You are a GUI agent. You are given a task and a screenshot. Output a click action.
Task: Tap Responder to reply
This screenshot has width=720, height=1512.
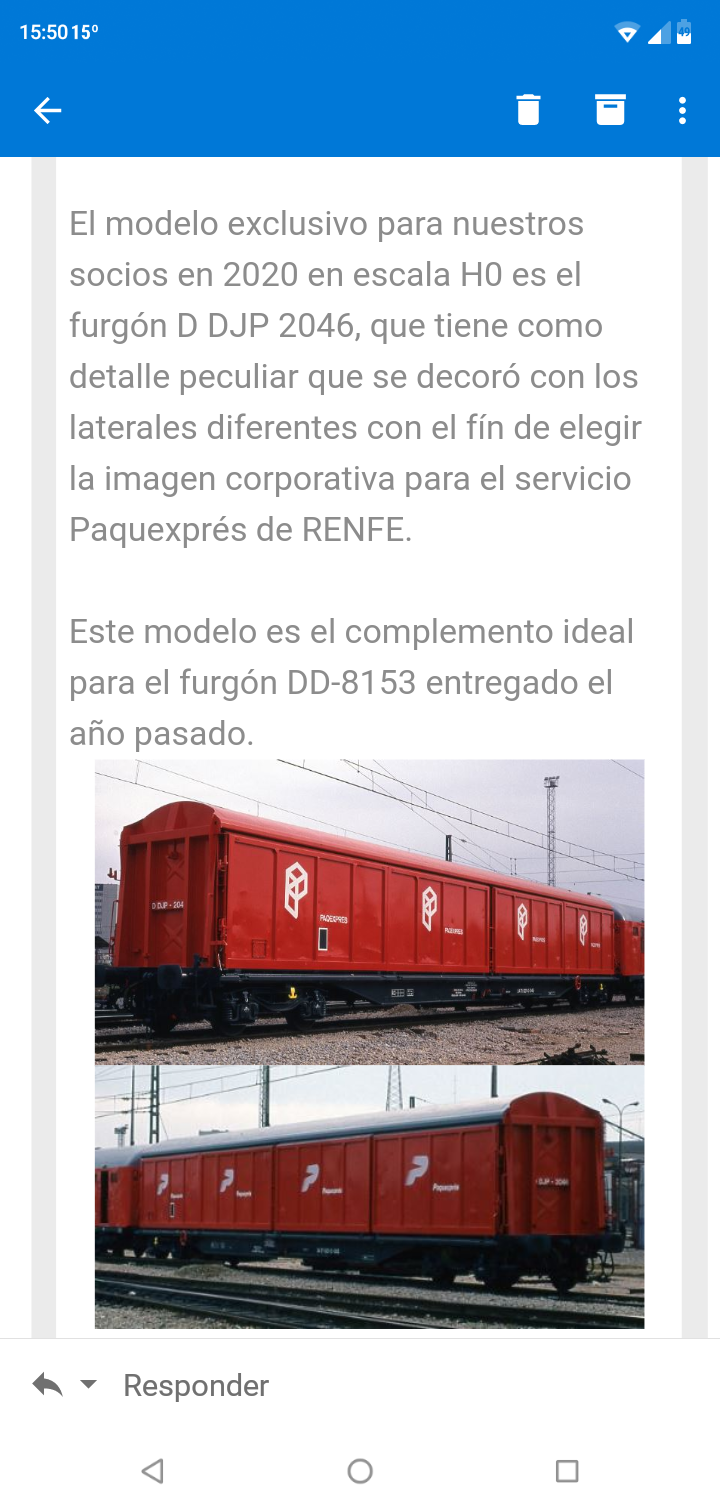point(196,1385)
